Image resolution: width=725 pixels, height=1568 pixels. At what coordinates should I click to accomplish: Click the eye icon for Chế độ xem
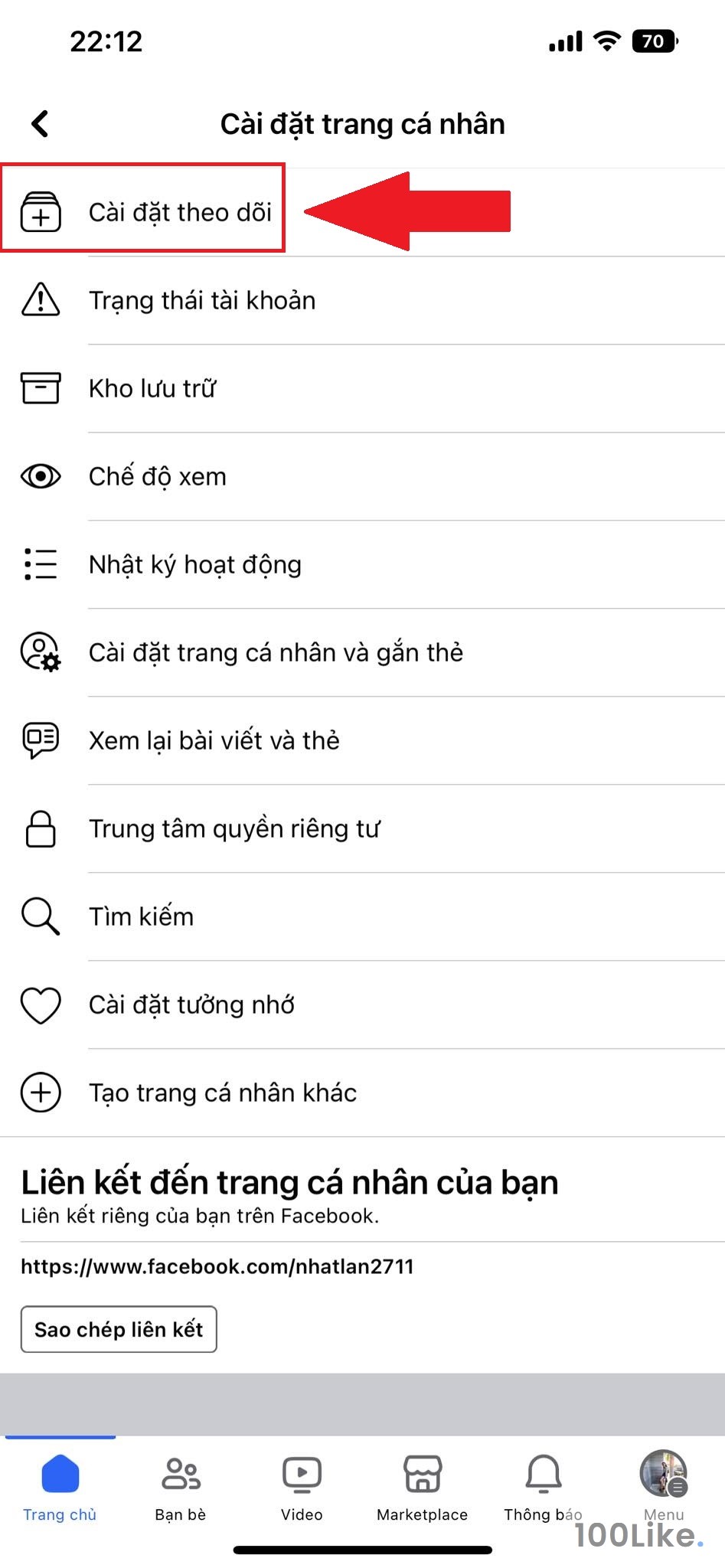pyautogui.click(x=40, y=476)
